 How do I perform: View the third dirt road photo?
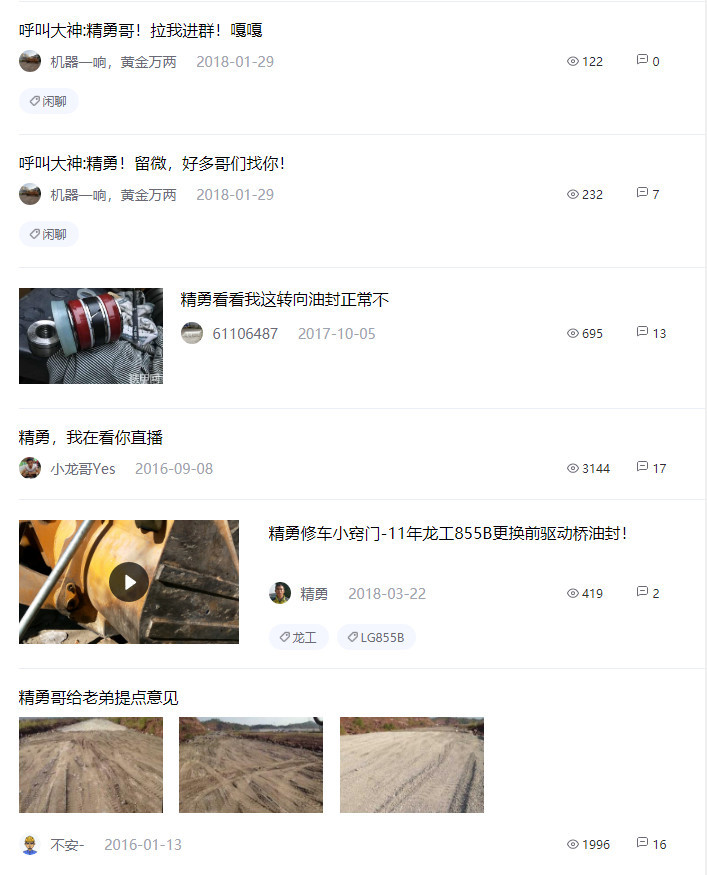point(412,764)
